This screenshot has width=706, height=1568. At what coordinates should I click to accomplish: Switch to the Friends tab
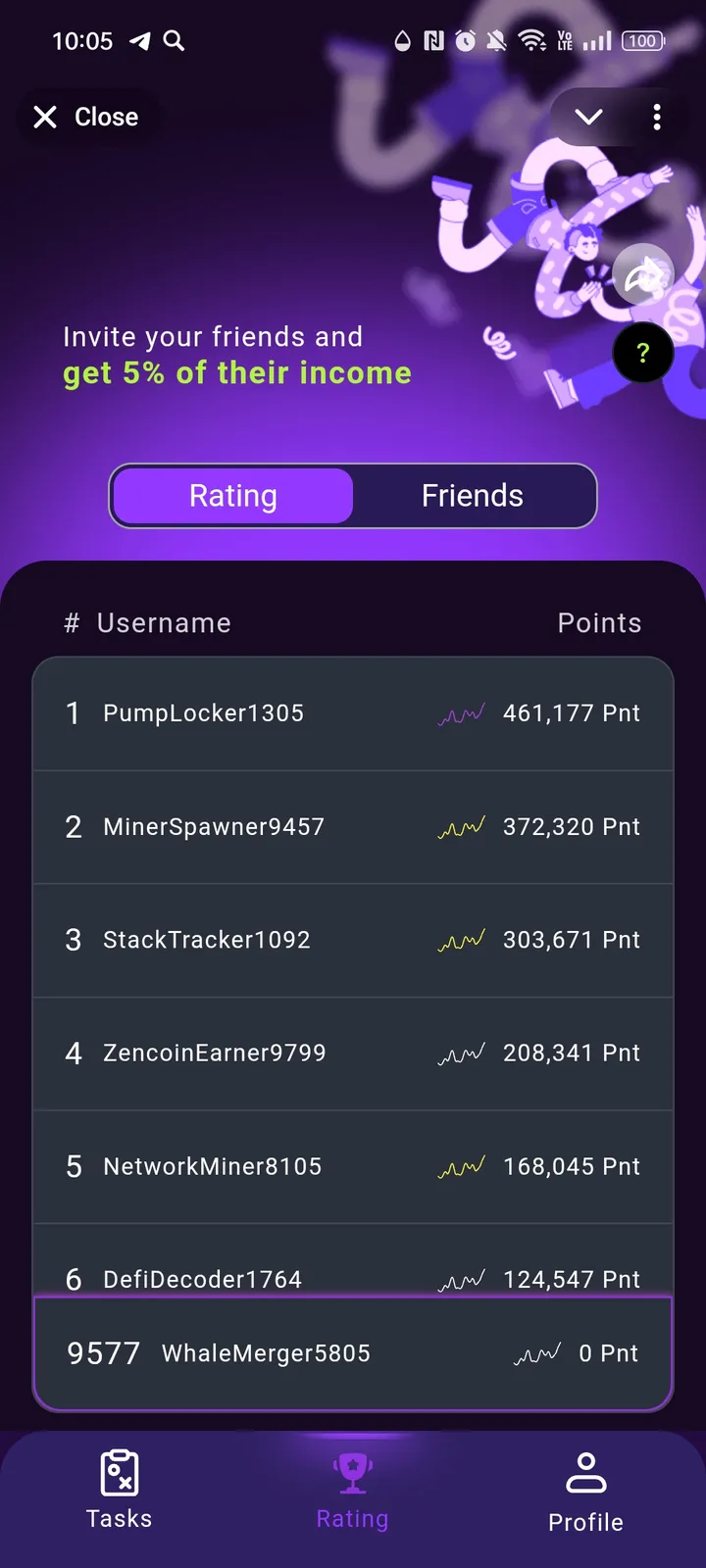[x=473, y=496]
